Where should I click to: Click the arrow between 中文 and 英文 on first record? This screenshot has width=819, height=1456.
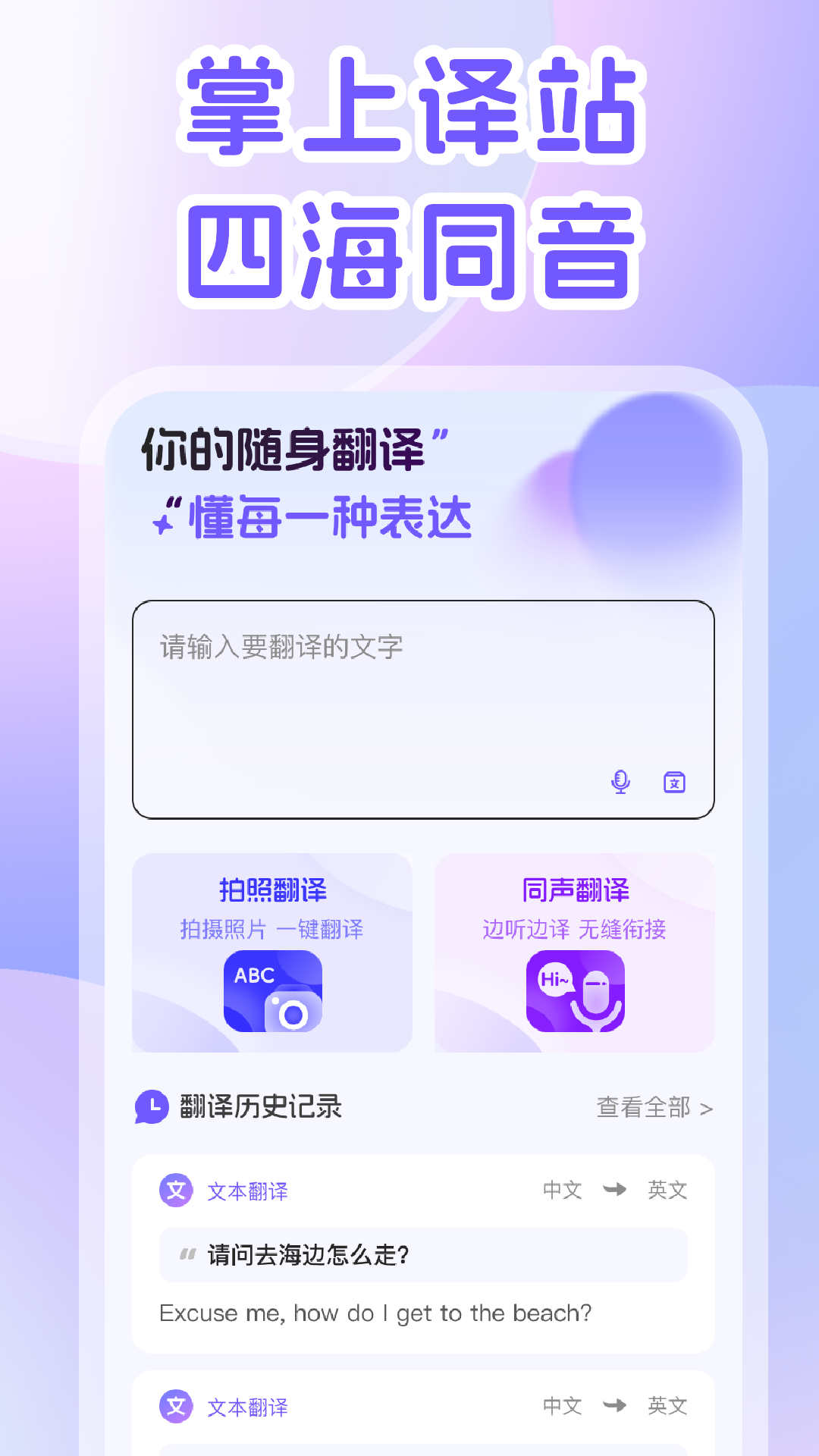coord(613,1190)
